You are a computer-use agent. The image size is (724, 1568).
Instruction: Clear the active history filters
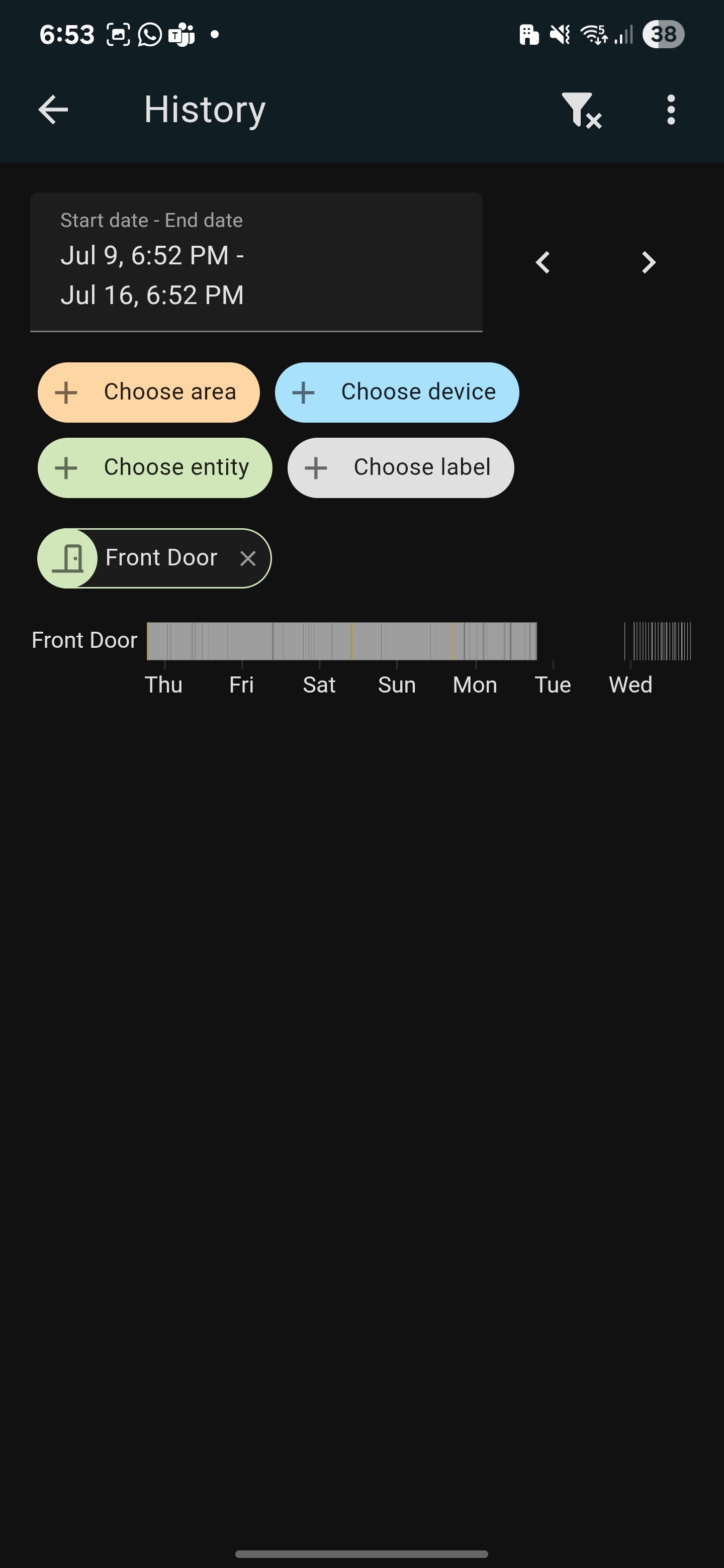[x=581, y=110]
